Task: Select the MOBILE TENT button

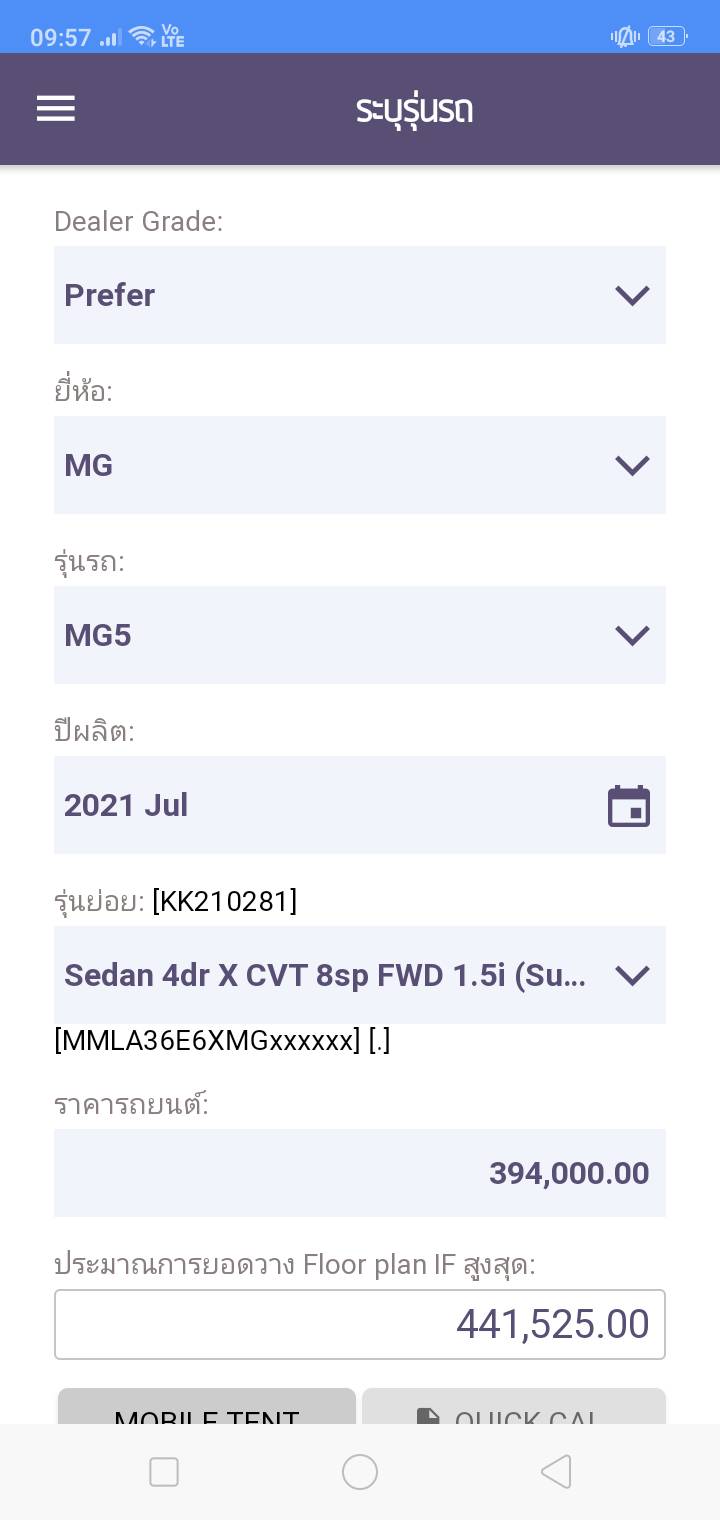Action: click(x=207, y=1408)
